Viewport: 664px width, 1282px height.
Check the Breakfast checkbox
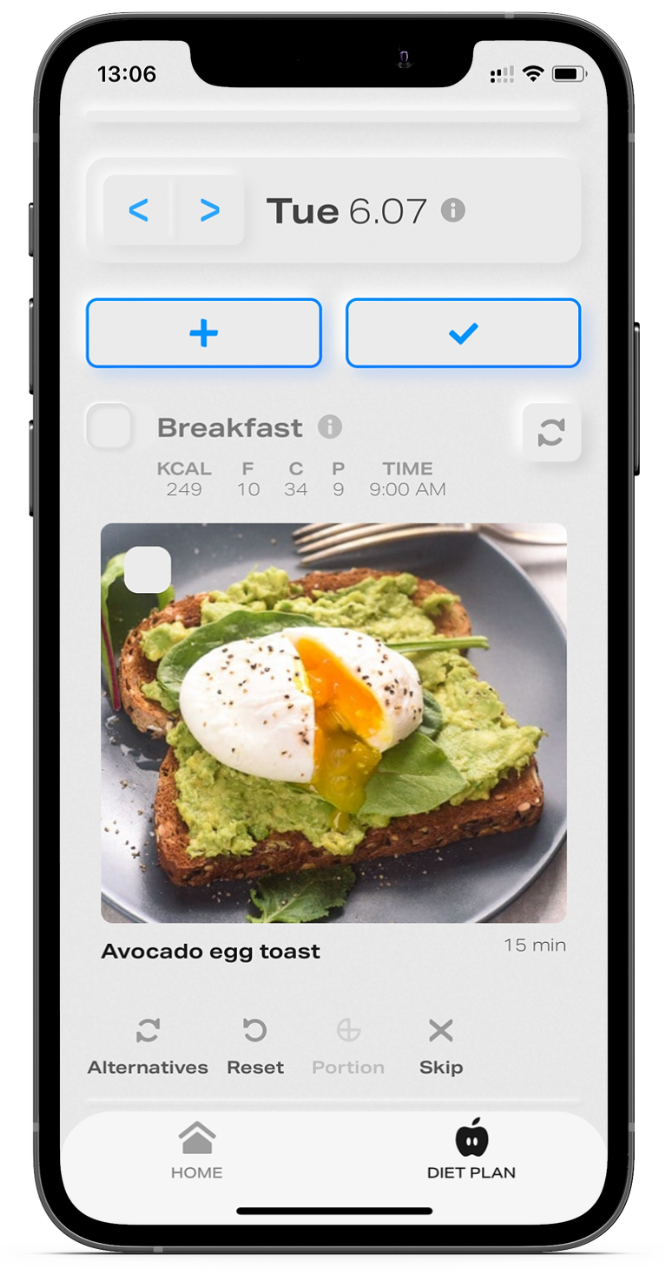pyautogui.click(x=109, y=427)
